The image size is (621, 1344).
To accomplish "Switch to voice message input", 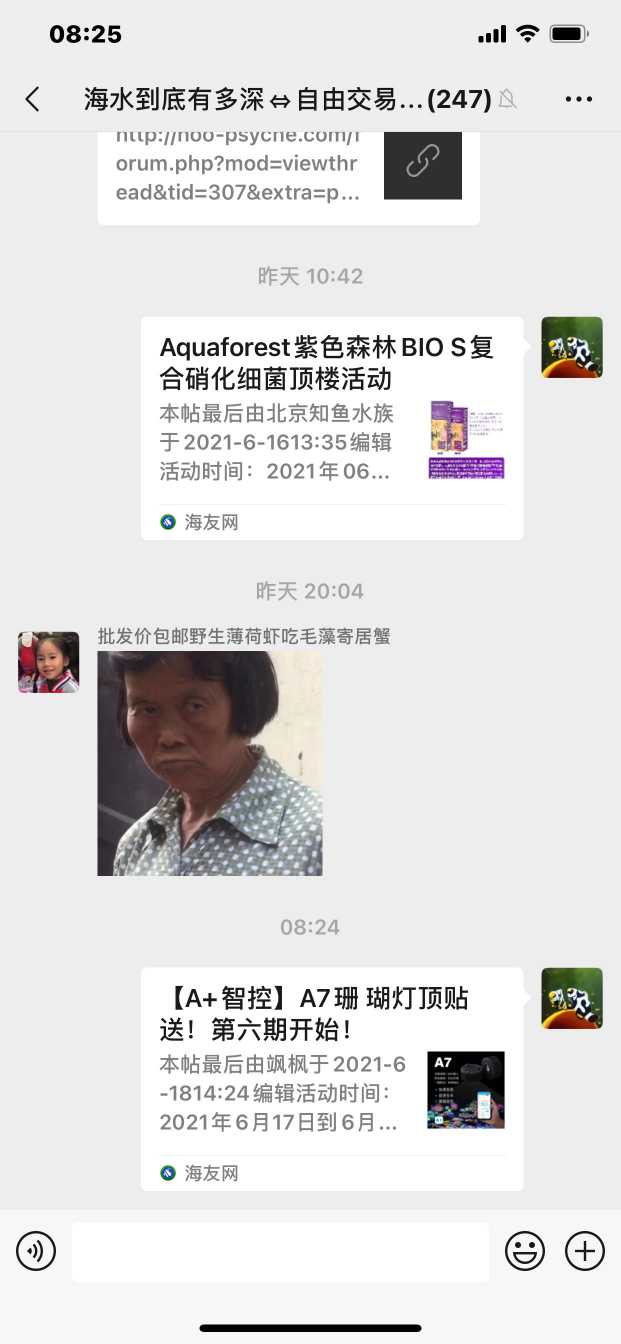I will [36, 1251].
